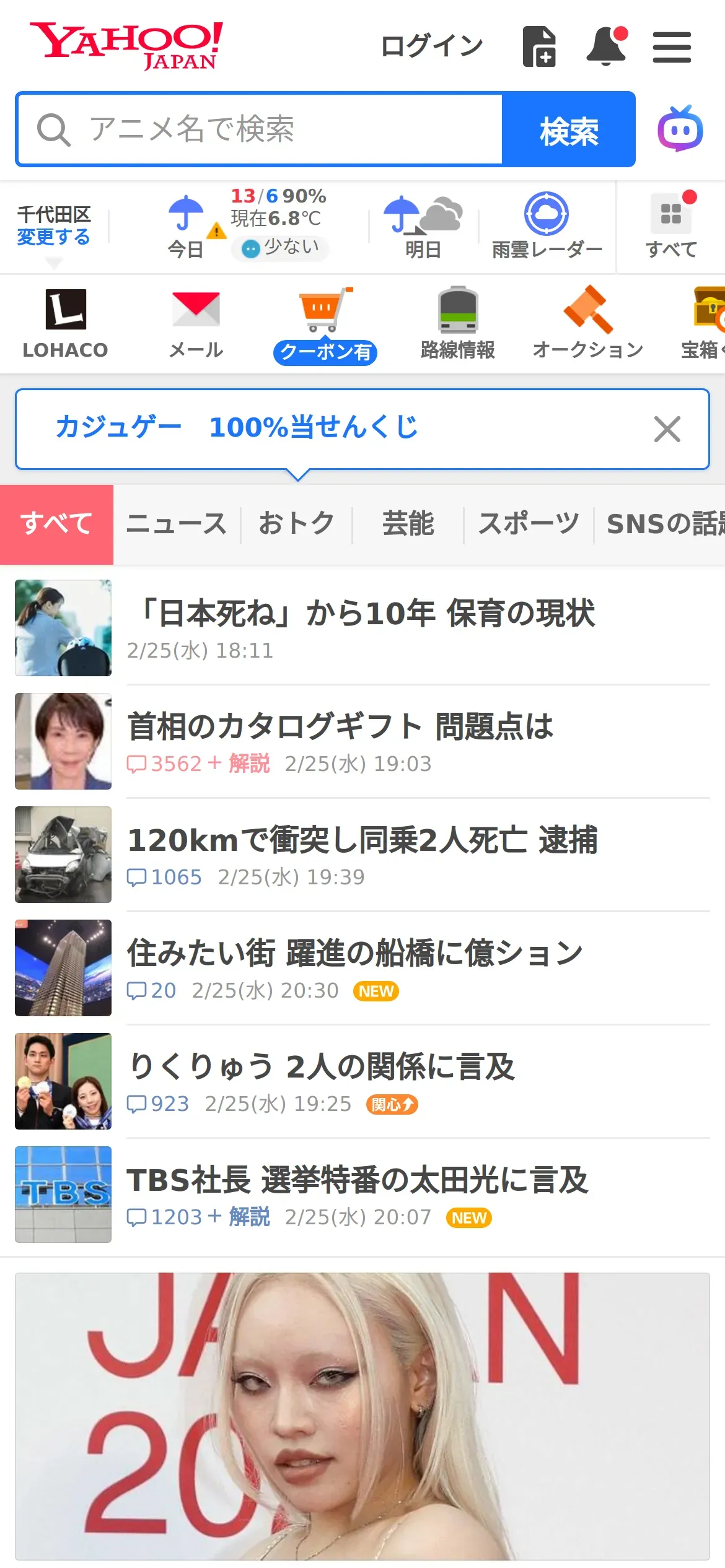
Task: Switch to the 芸能 tab
Action: click(x=408, y=524)
